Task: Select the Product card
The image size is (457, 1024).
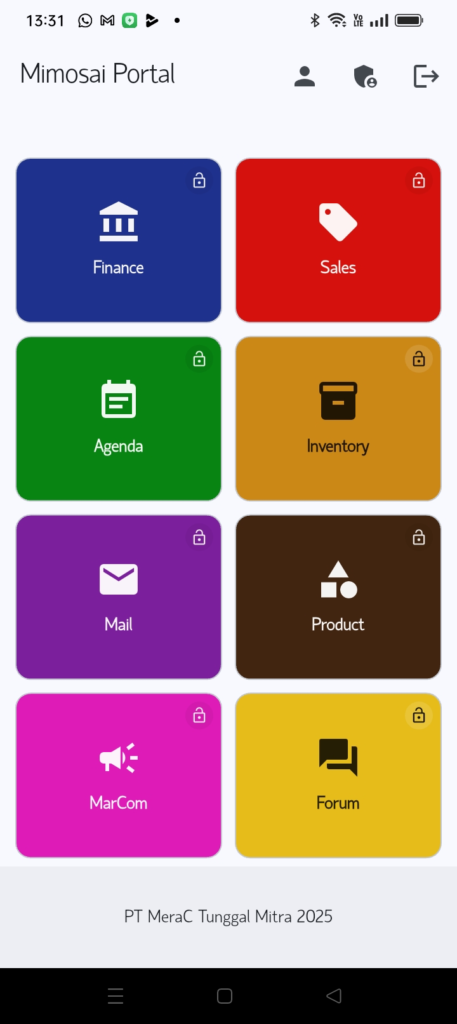Action: click(338, 597)
